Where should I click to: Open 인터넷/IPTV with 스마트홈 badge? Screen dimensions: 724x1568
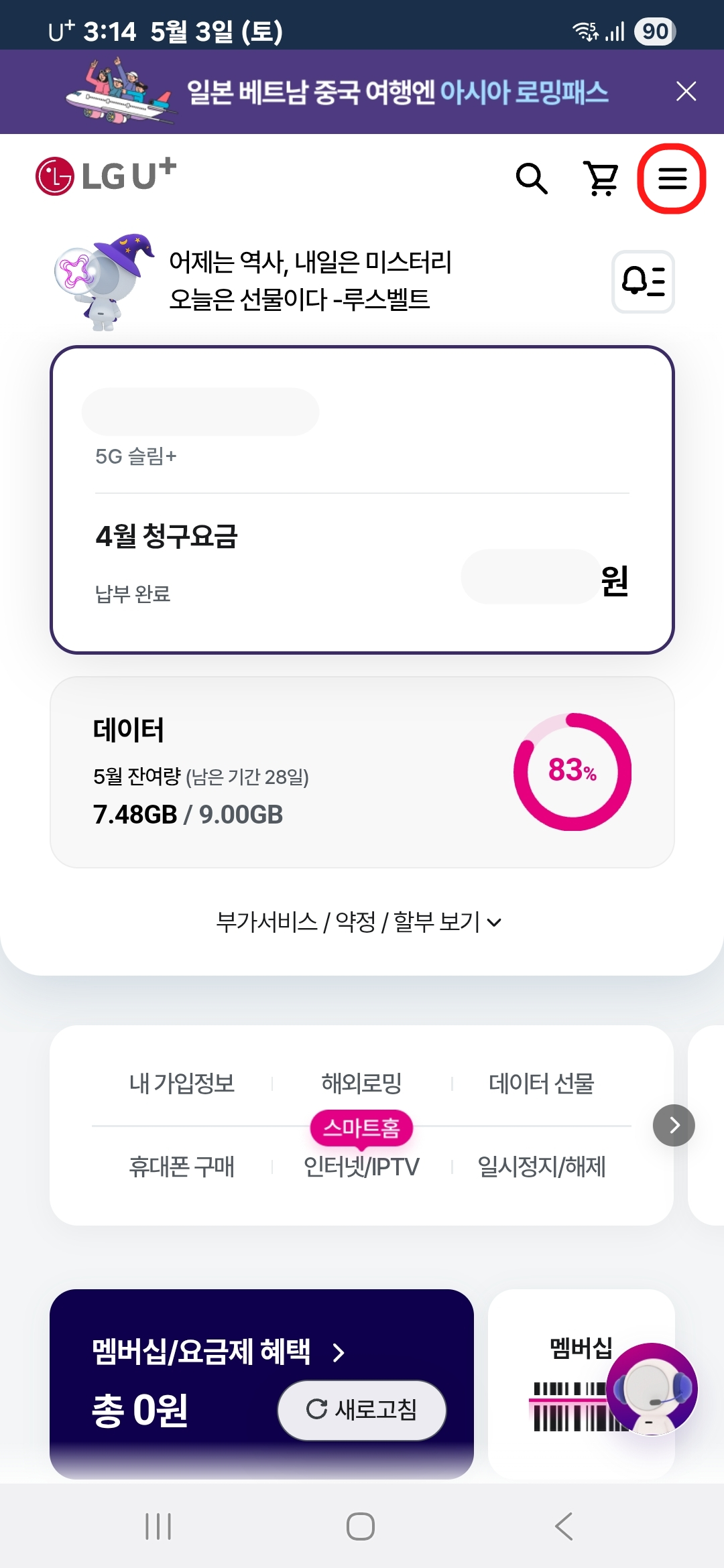pos(361,1166)
